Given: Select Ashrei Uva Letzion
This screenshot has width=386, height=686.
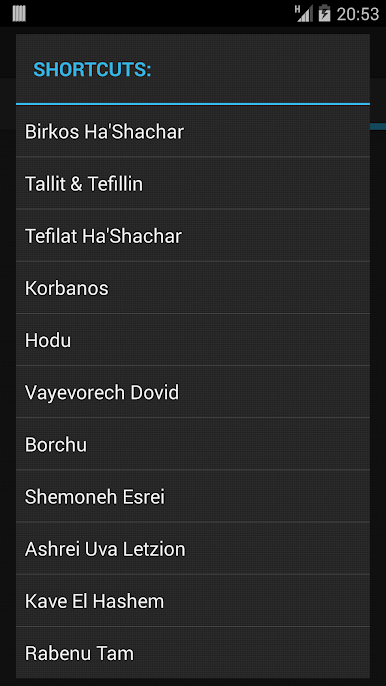Looking at the screenshot, I should [x=193, y=548].
